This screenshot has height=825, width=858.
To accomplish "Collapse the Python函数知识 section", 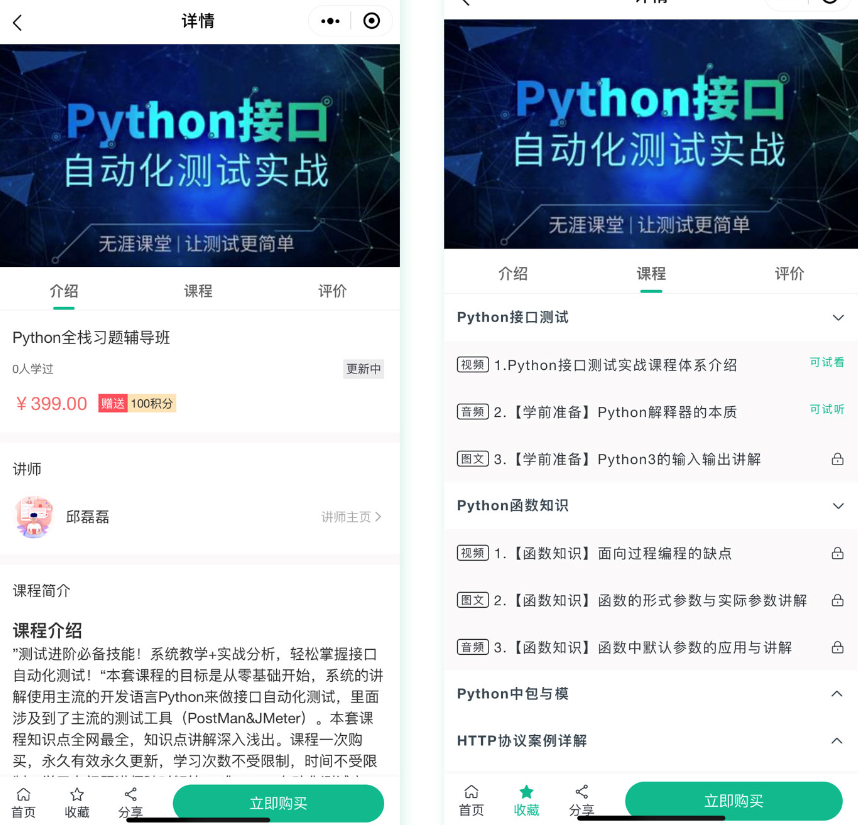I will 838,506.
